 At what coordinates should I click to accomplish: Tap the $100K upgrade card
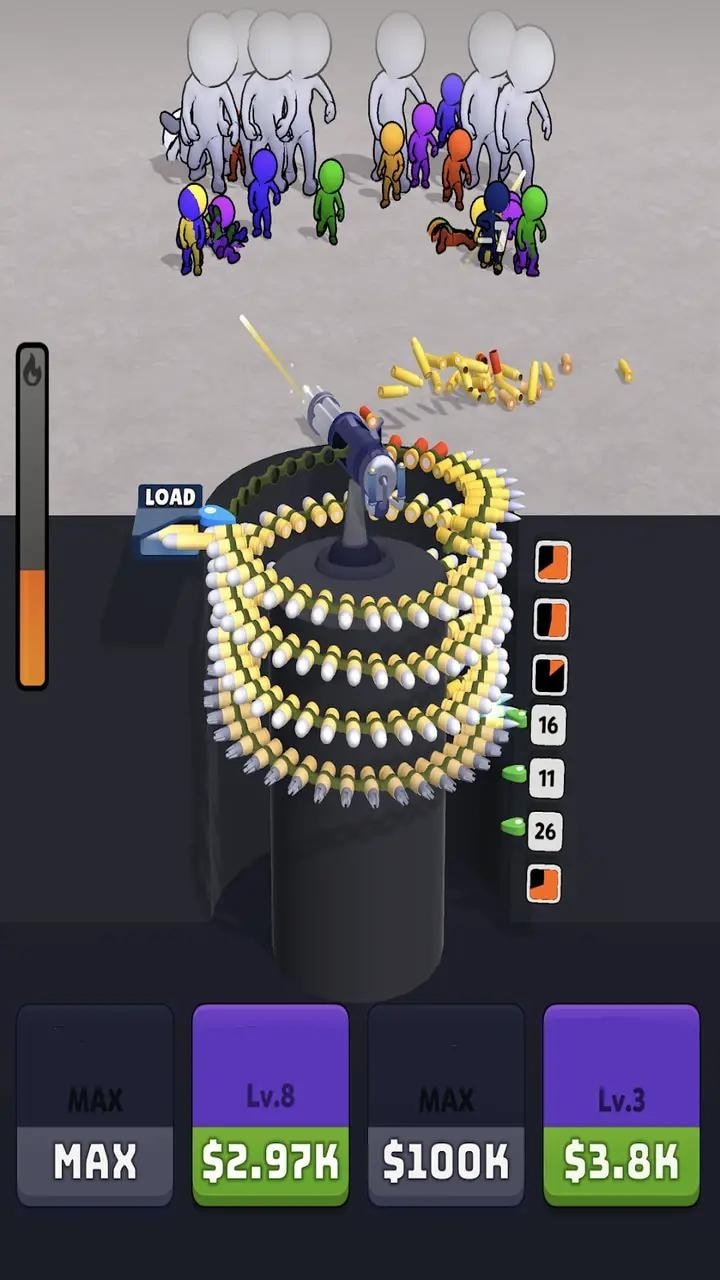[446, 1105]
